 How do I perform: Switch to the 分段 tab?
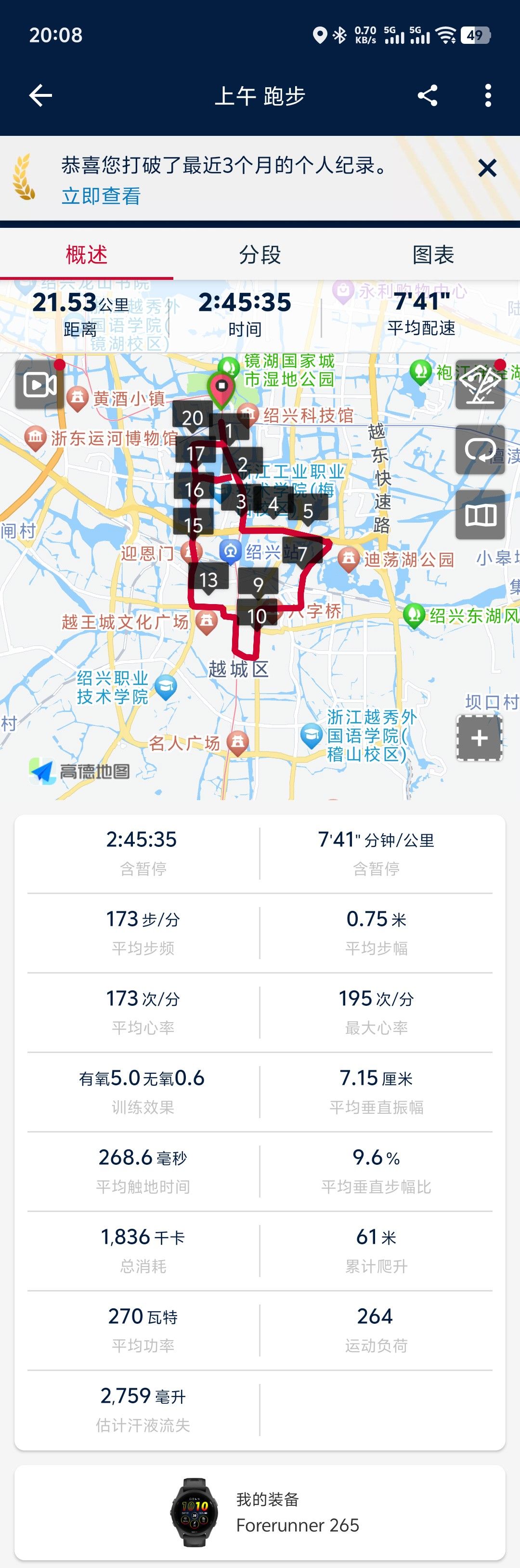click(x=260, y=254)
